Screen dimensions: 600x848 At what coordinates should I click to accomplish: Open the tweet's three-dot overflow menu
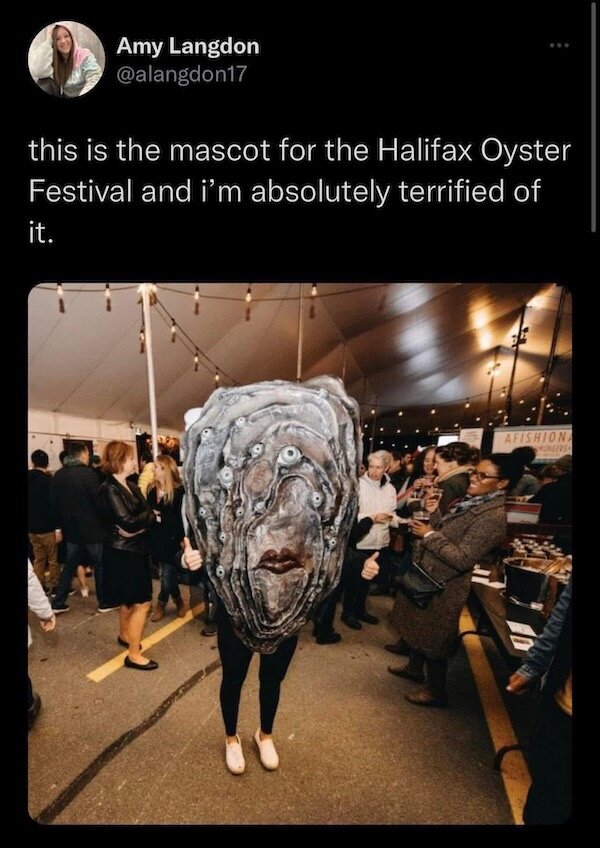[x=562, y=46]
